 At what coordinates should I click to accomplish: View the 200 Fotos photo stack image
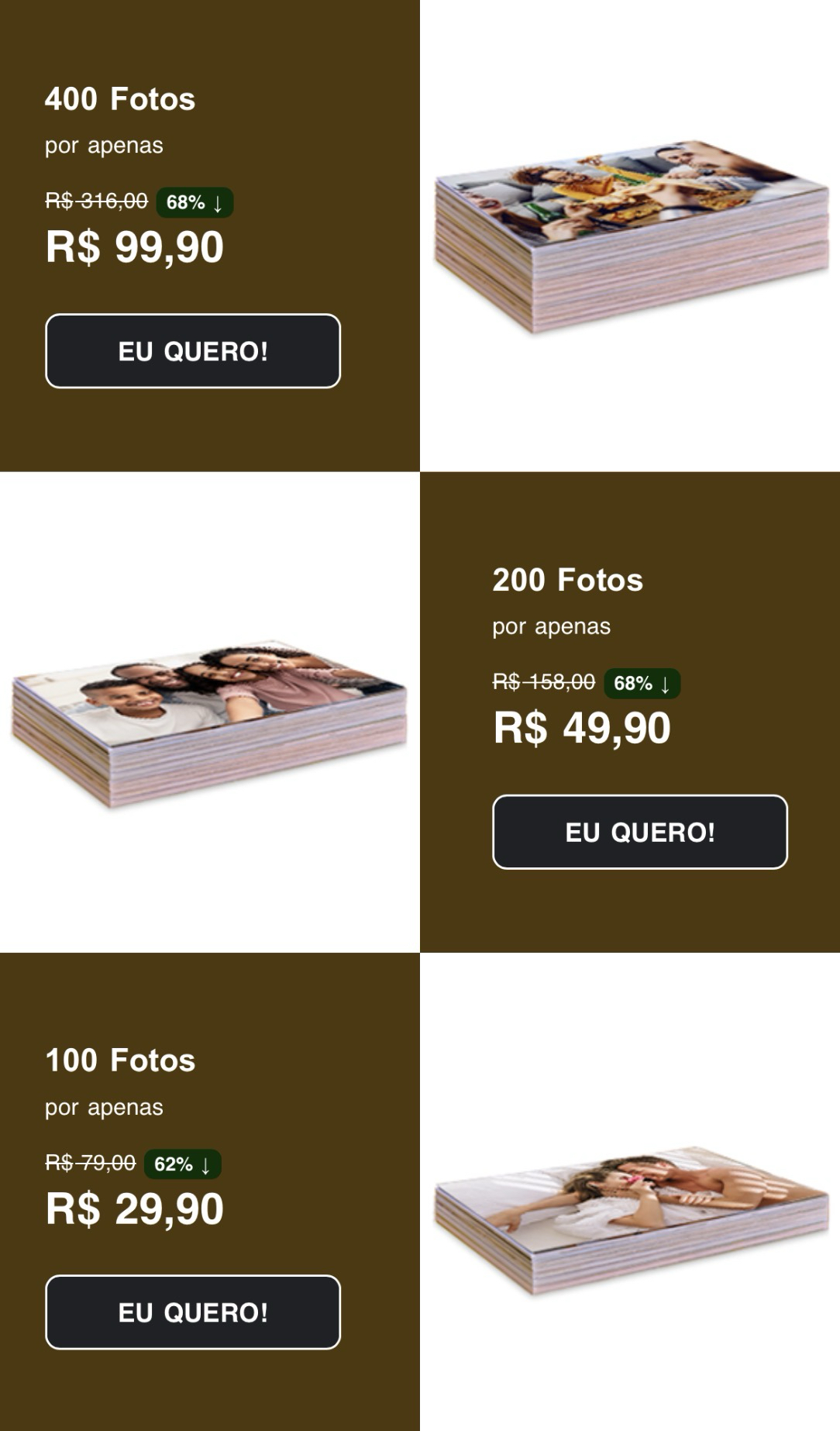[x=209, y=722]
